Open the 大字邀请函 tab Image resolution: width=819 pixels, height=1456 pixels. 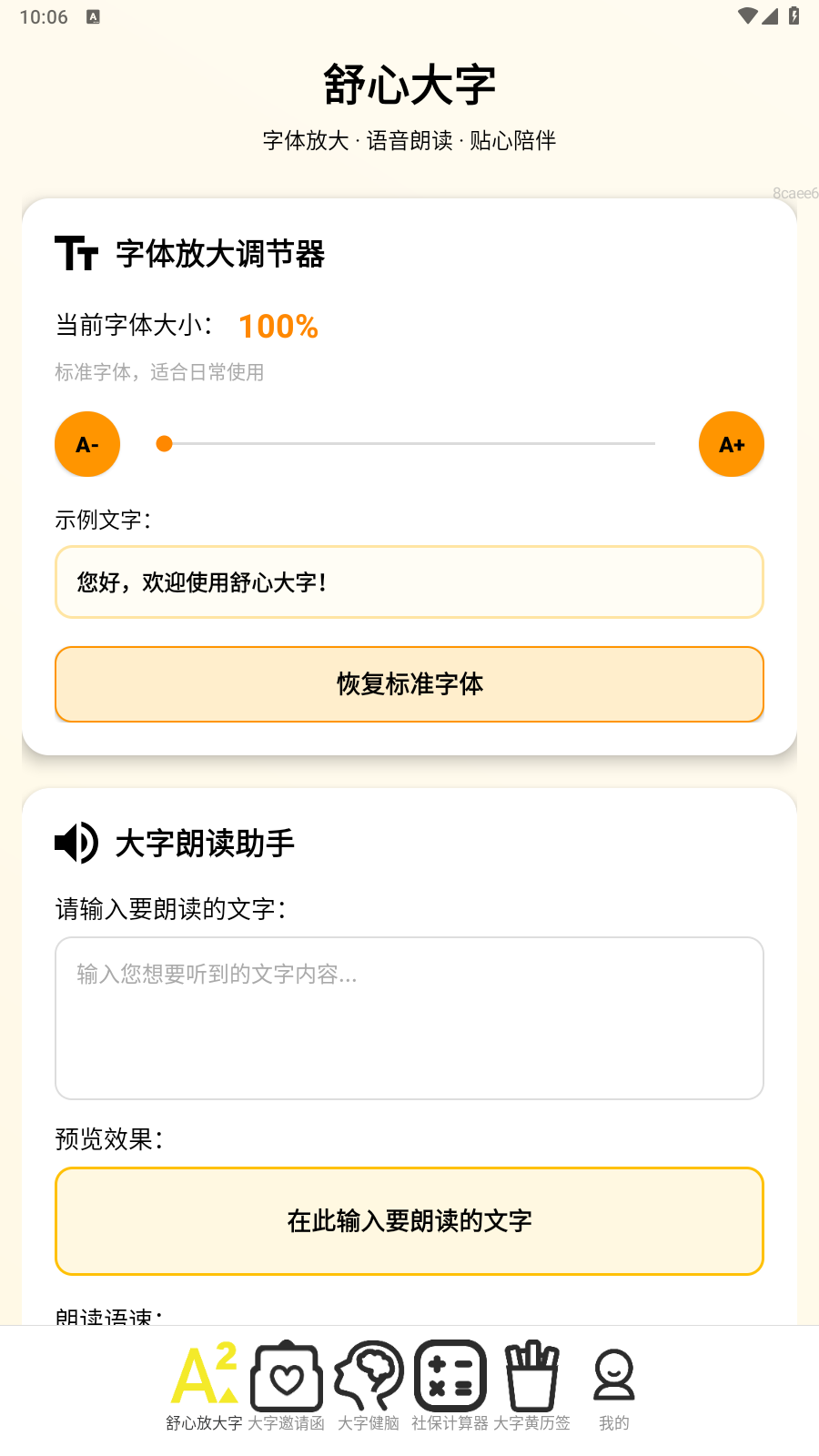point(287,1385)
